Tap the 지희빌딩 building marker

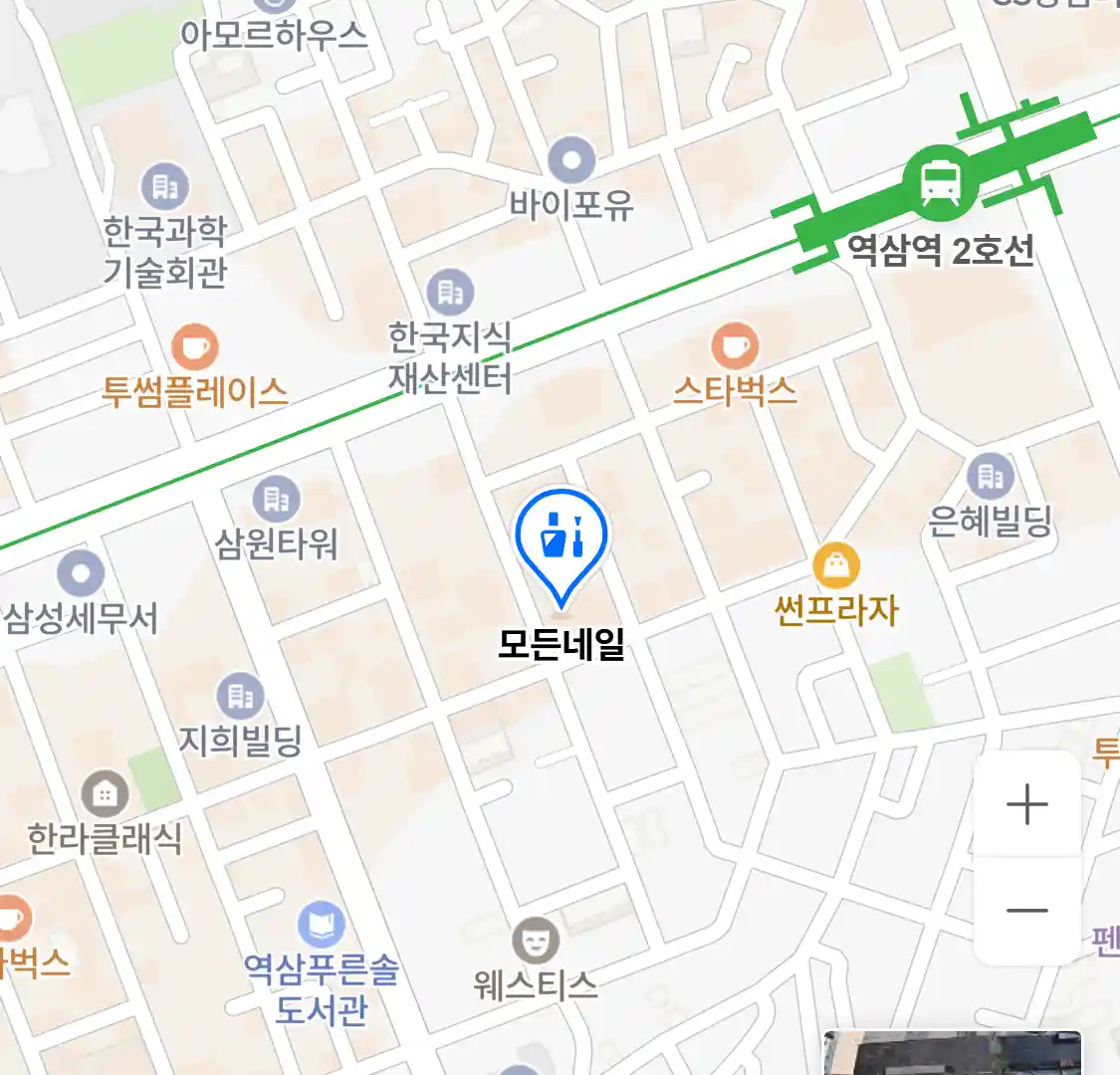coord(240,696)
